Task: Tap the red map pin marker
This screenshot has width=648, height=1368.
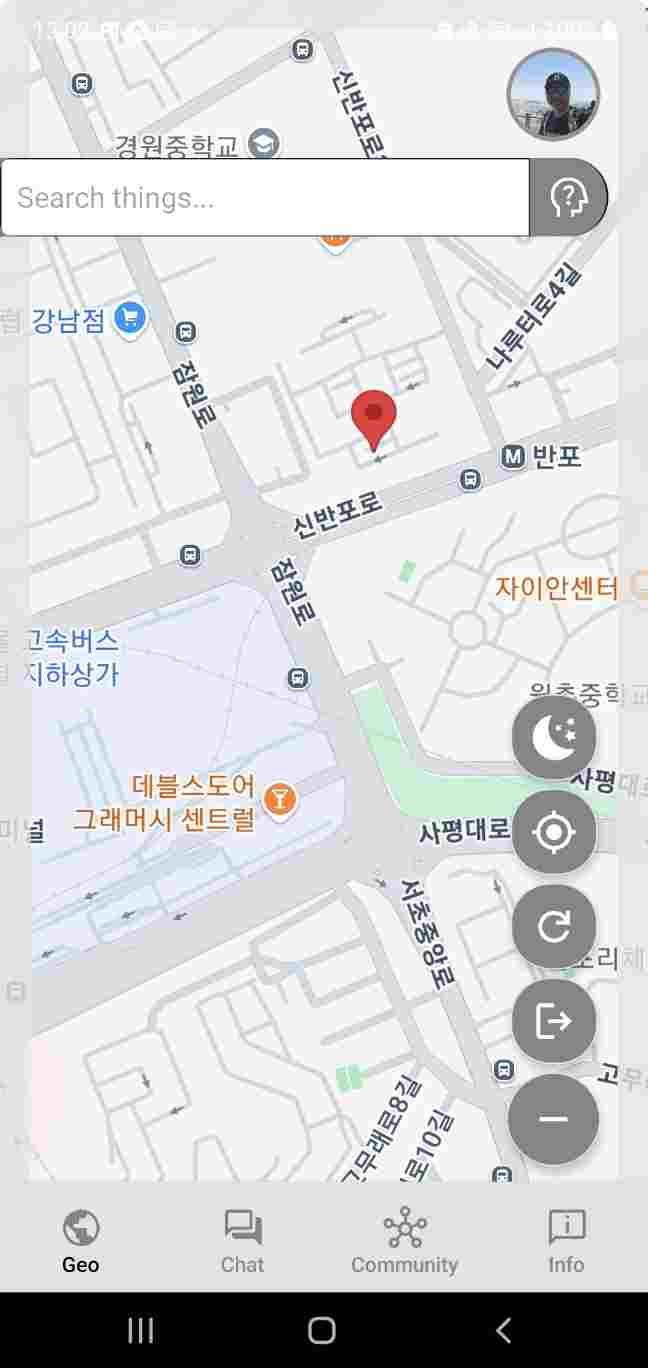Action: tap(374, 420)
